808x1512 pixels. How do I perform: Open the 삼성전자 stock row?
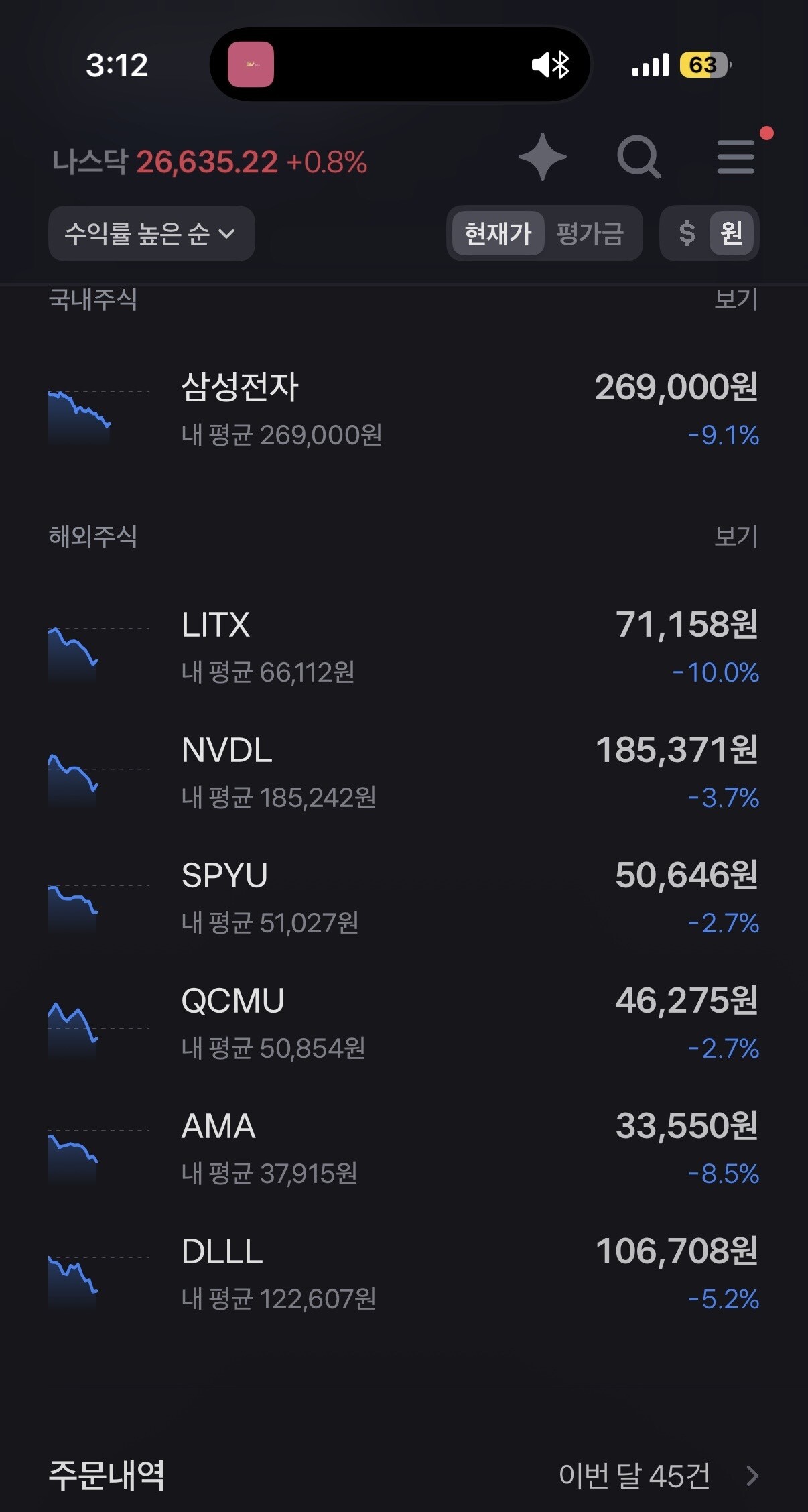pyautogui.click(x=404, y=410)
